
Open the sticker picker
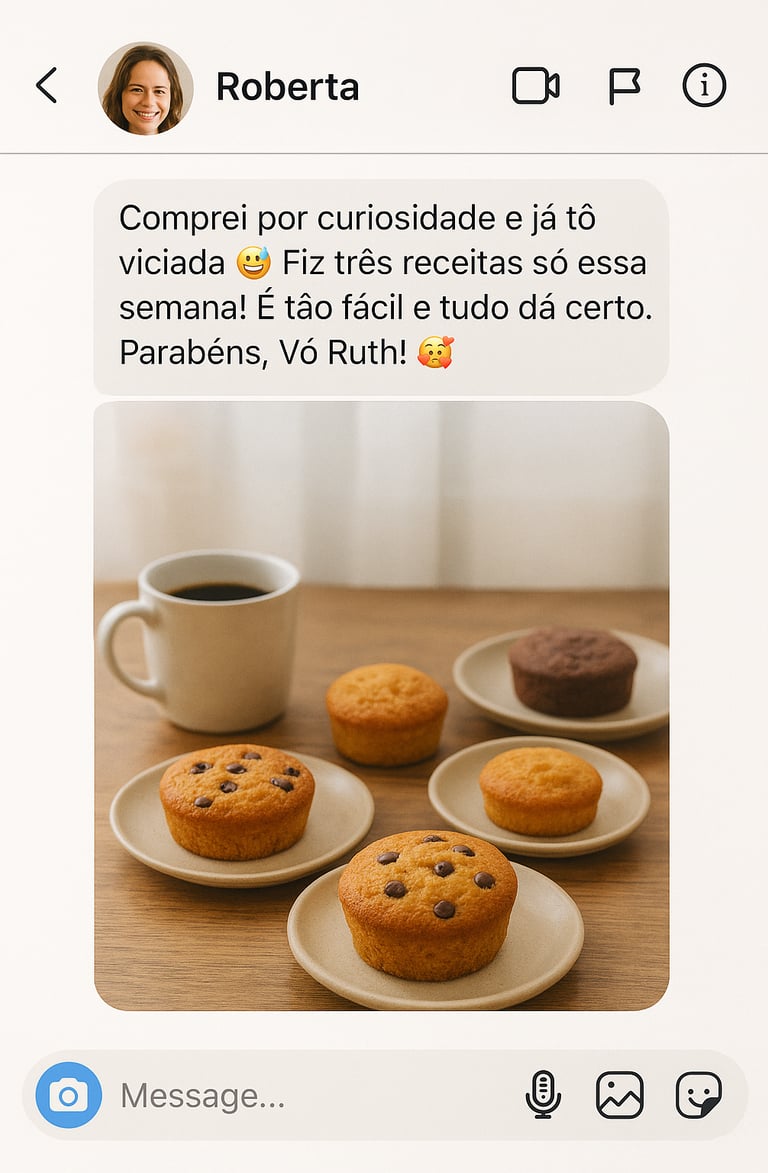click(698, 1094)
